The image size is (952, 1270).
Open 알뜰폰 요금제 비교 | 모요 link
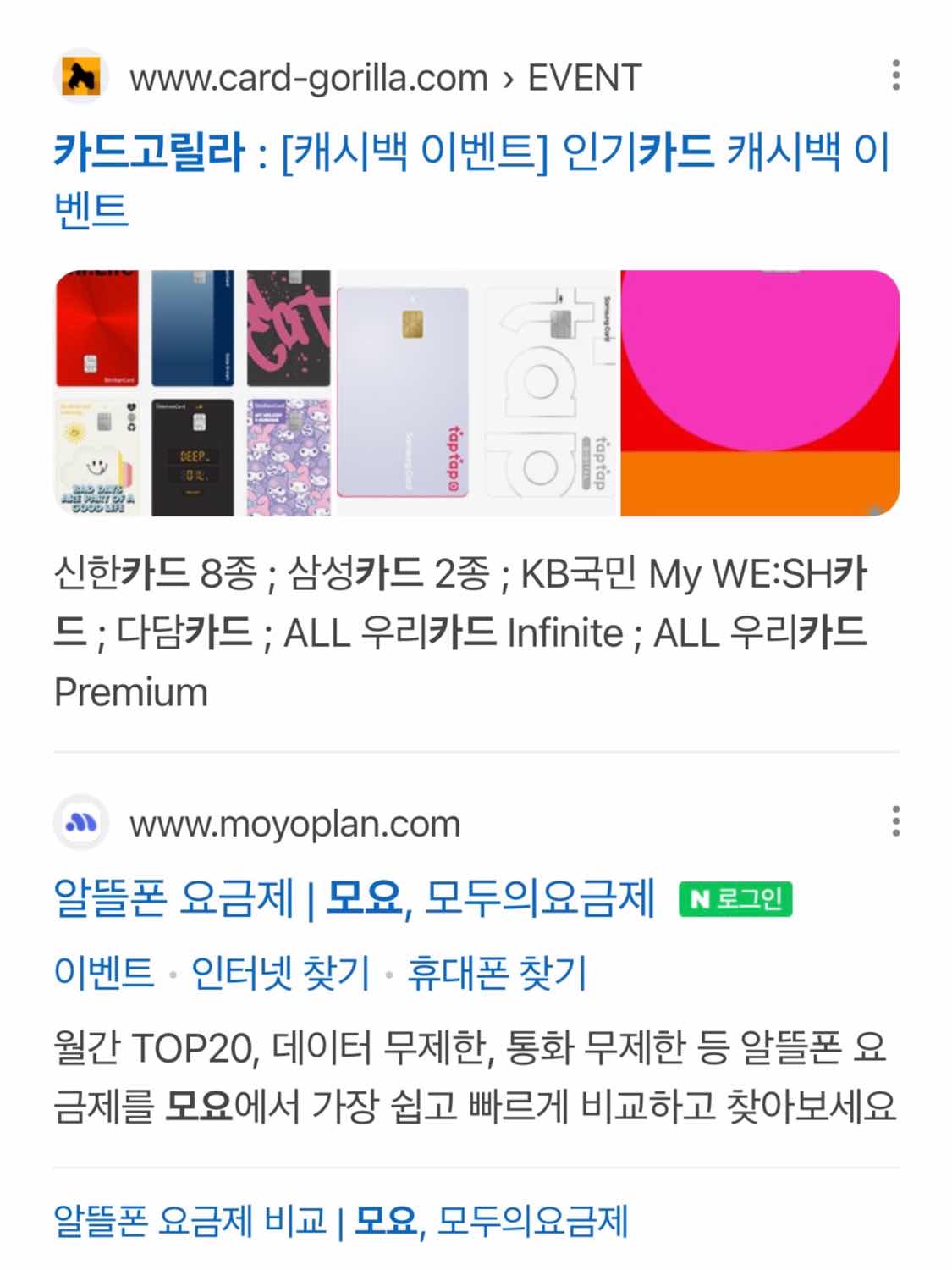tap(340, 1221)
